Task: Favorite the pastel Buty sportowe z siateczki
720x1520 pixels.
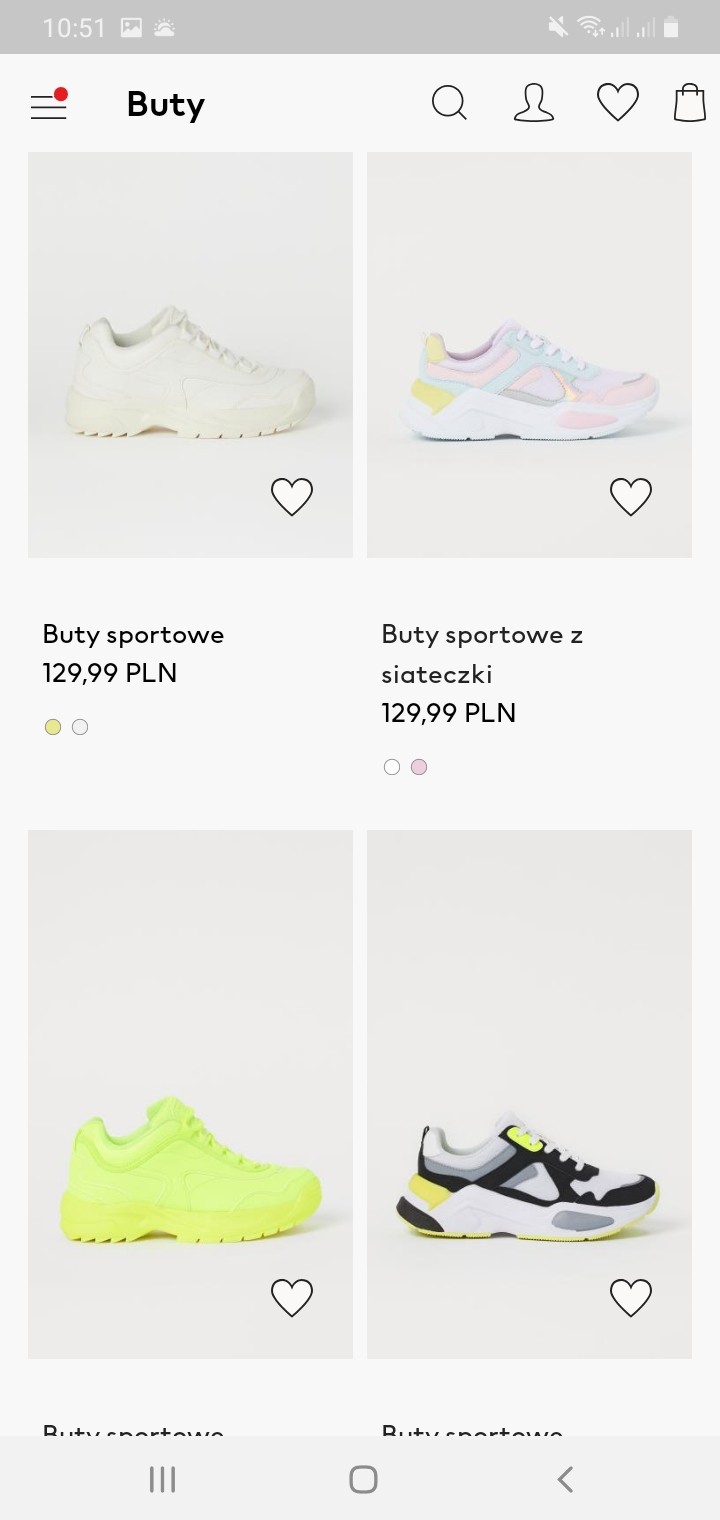Action: (x=630, y=496)
